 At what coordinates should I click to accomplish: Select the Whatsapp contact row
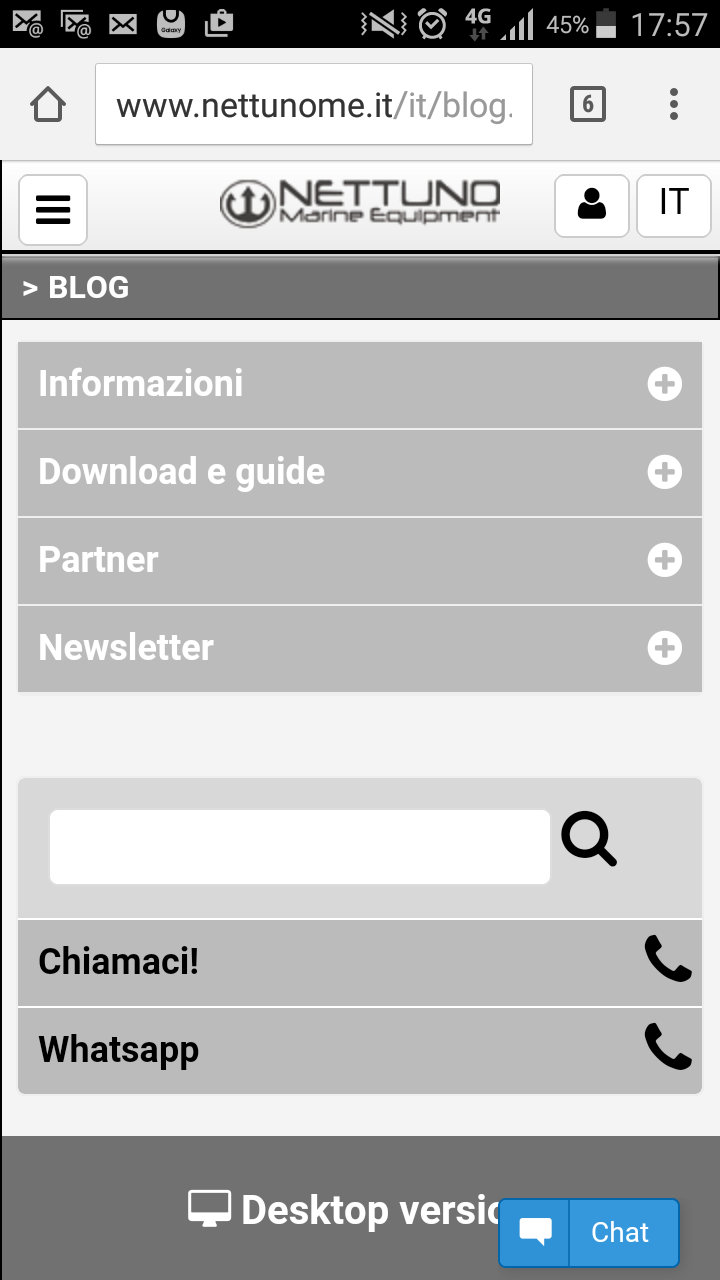[360, 1051]
